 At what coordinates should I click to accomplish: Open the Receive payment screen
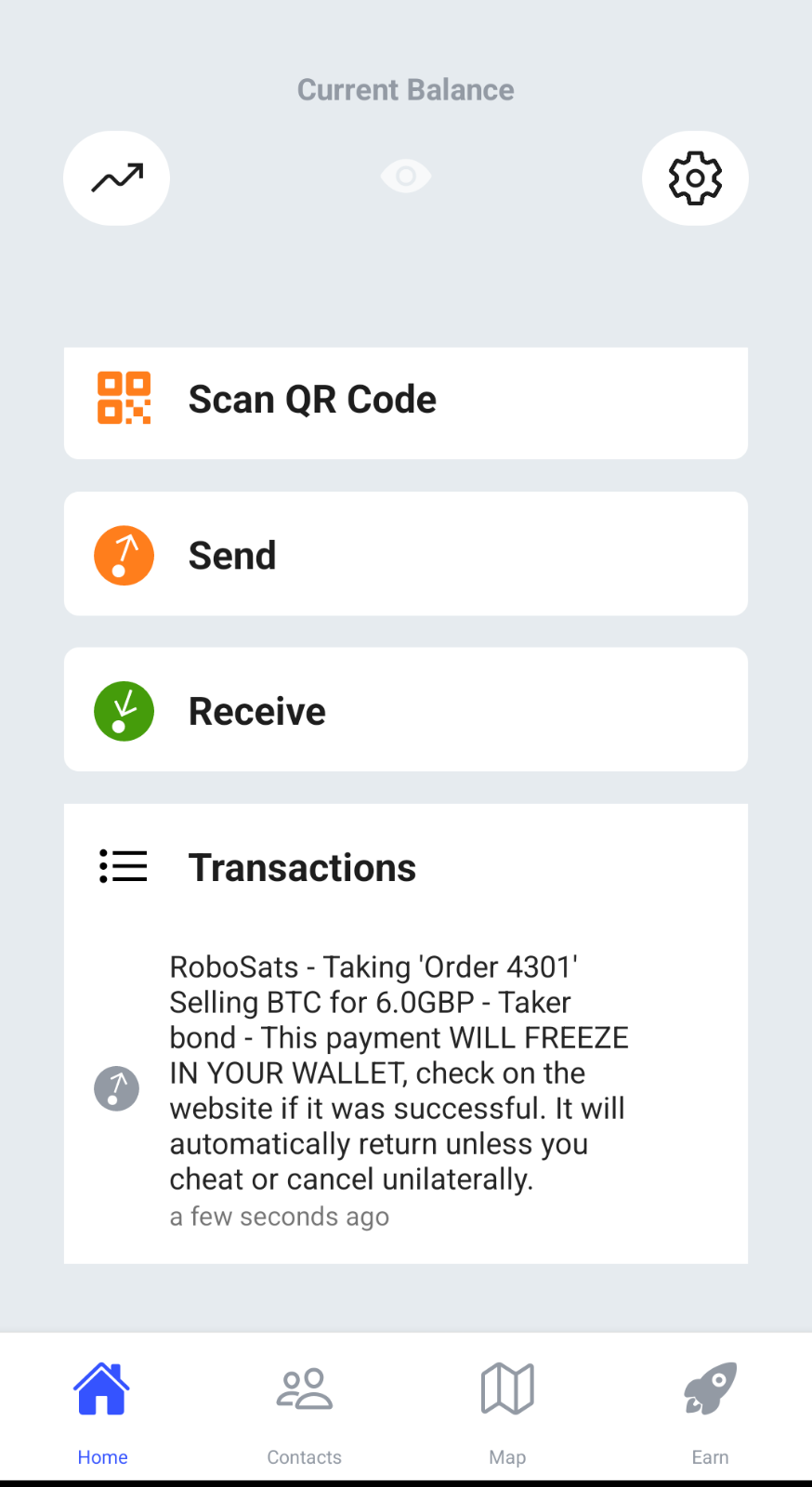pos(405,710)
